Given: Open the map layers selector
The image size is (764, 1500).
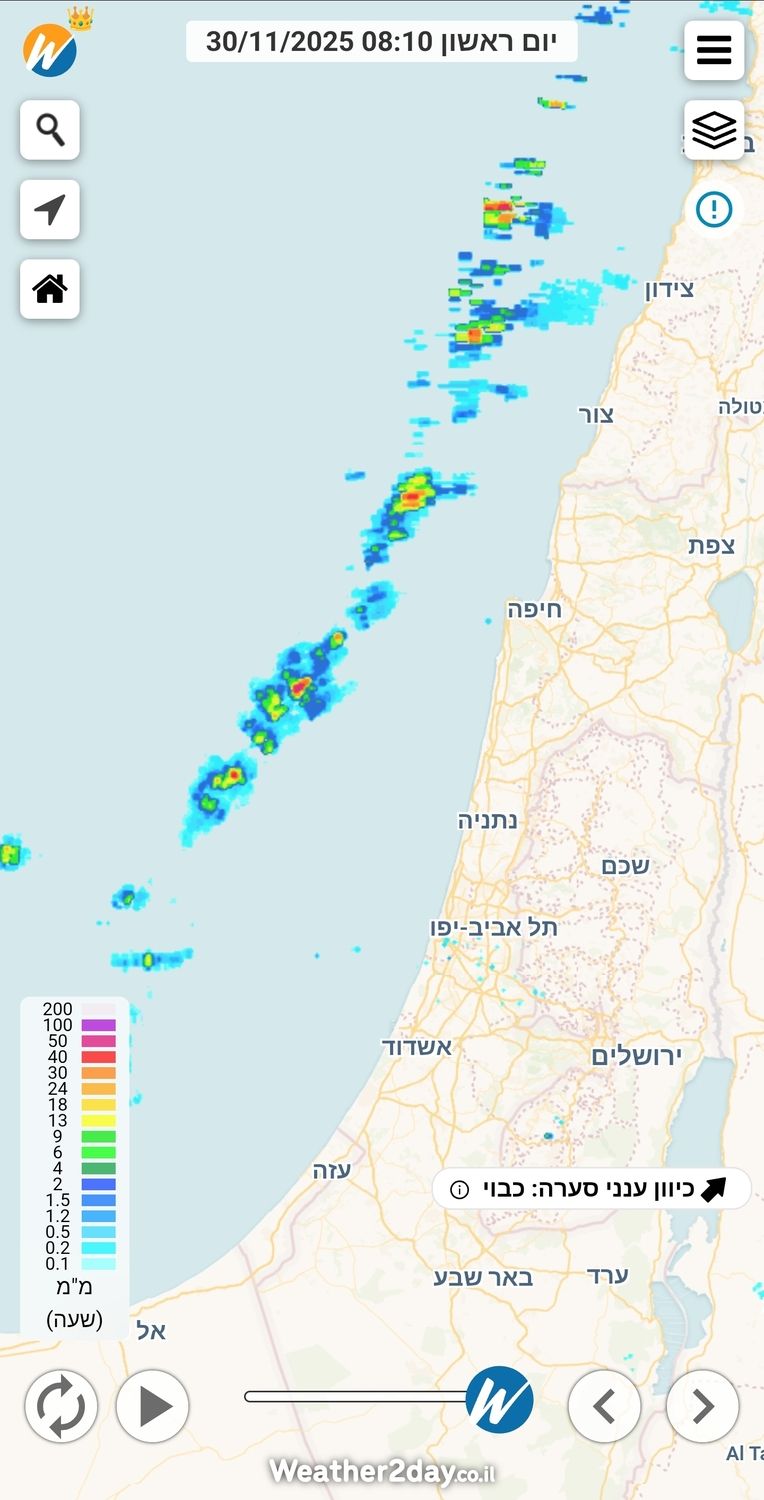Looking at the screenshot, I should click(x=714, y=130).
